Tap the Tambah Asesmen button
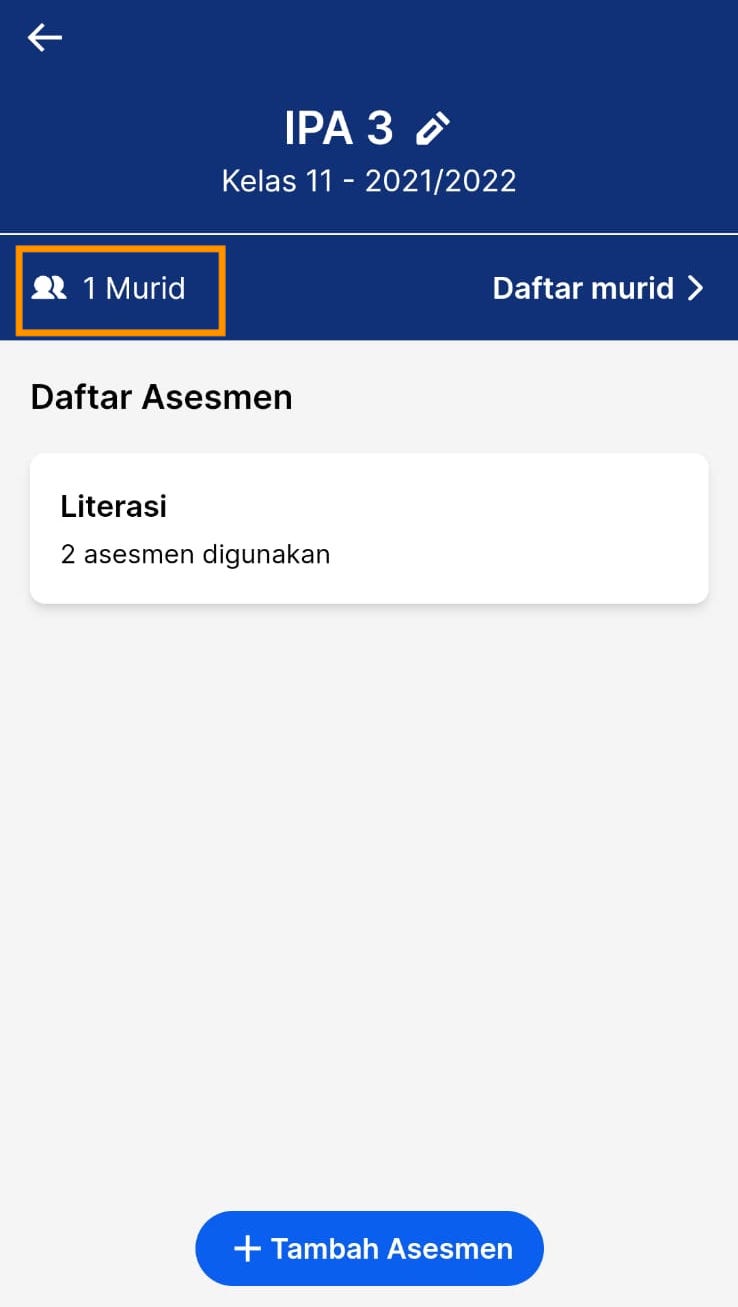The height and width of the screenshot is (1307, 738). (369, 1248)
